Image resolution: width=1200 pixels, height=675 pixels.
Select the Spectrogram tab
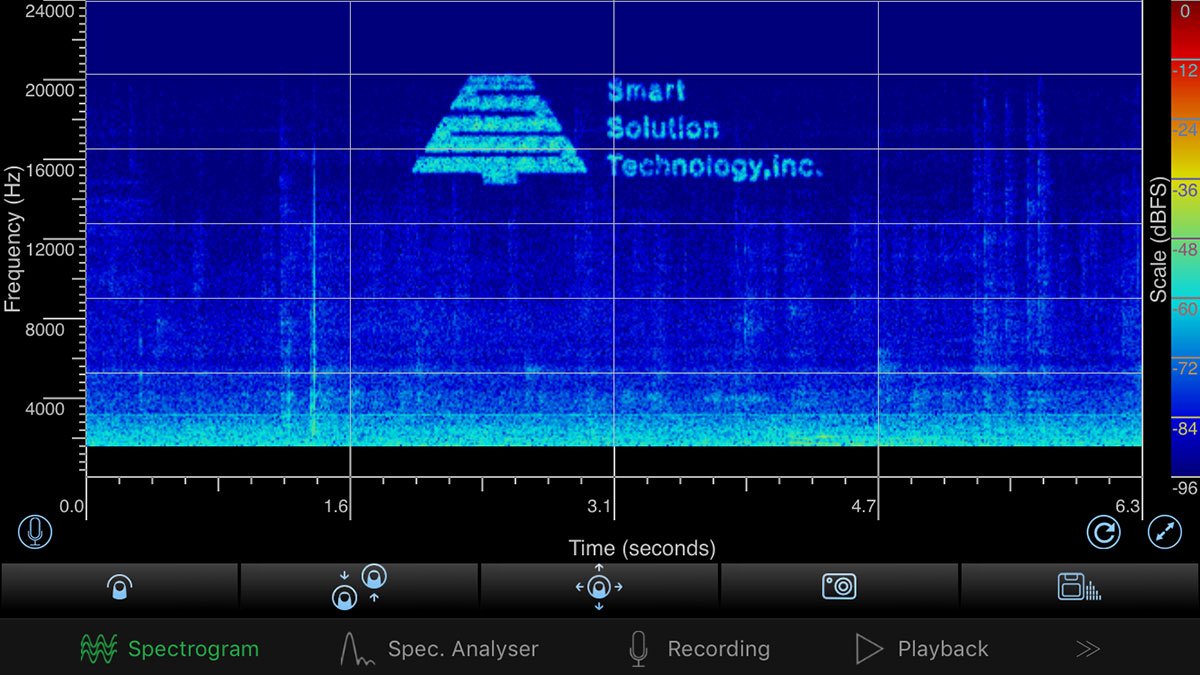point(170,649)
